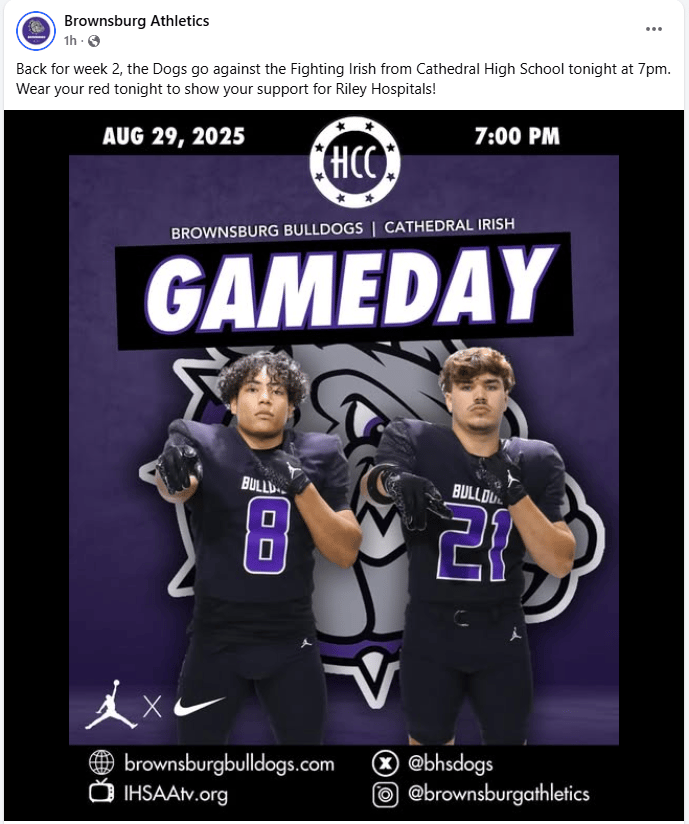Open the post's 1h timestamp
This screenshot has width=689, height=824.
point(70,41)
